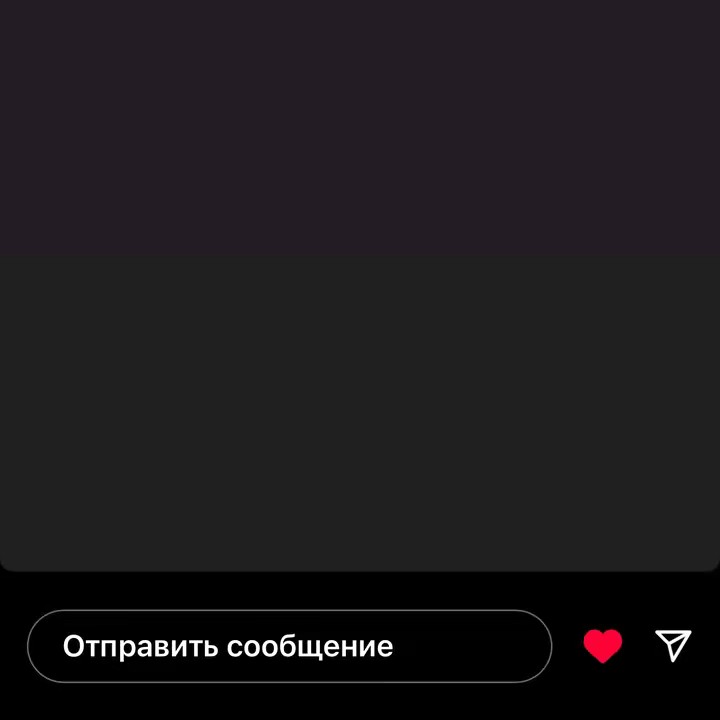
Task: Tap the "Отправить сообщение" message field
Action: [289, 646]
